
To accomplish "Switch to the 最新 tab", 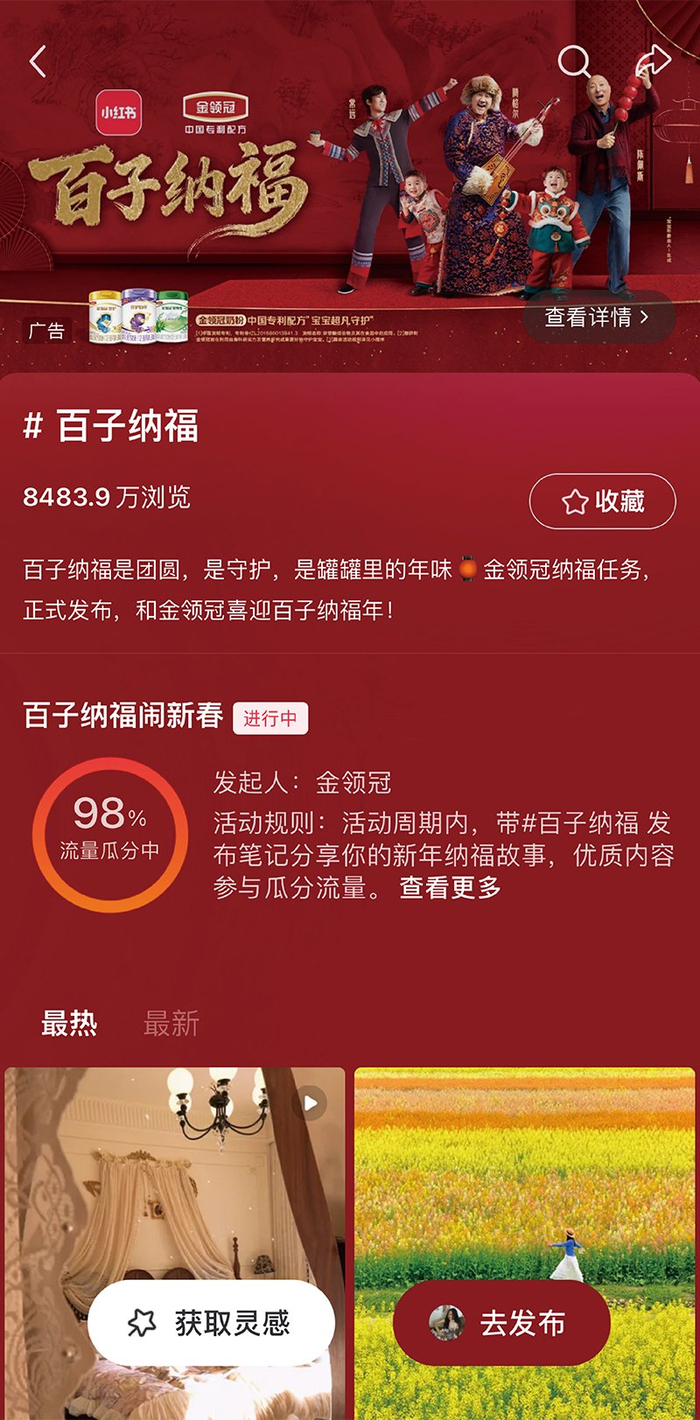I will pos(171,1023).
